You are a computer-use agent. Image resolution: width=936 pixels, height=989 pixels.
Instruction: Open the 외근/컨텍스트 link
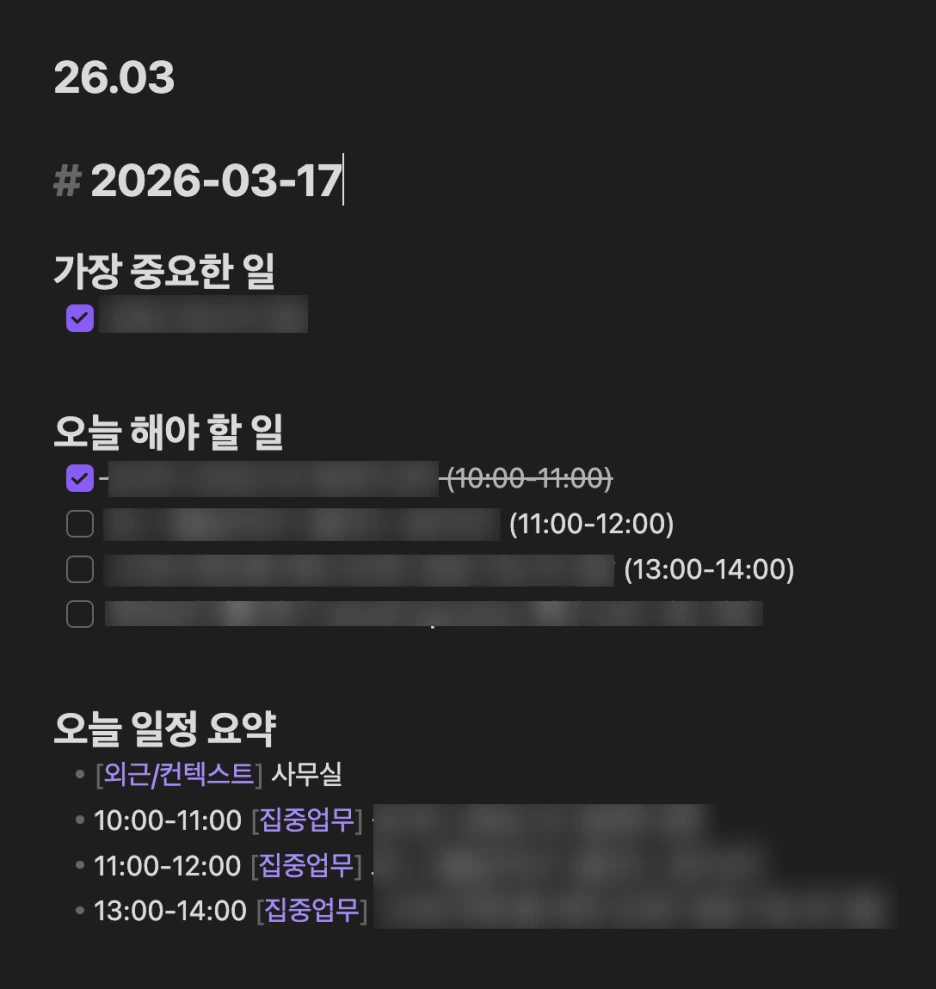click(x=178, y=774)
